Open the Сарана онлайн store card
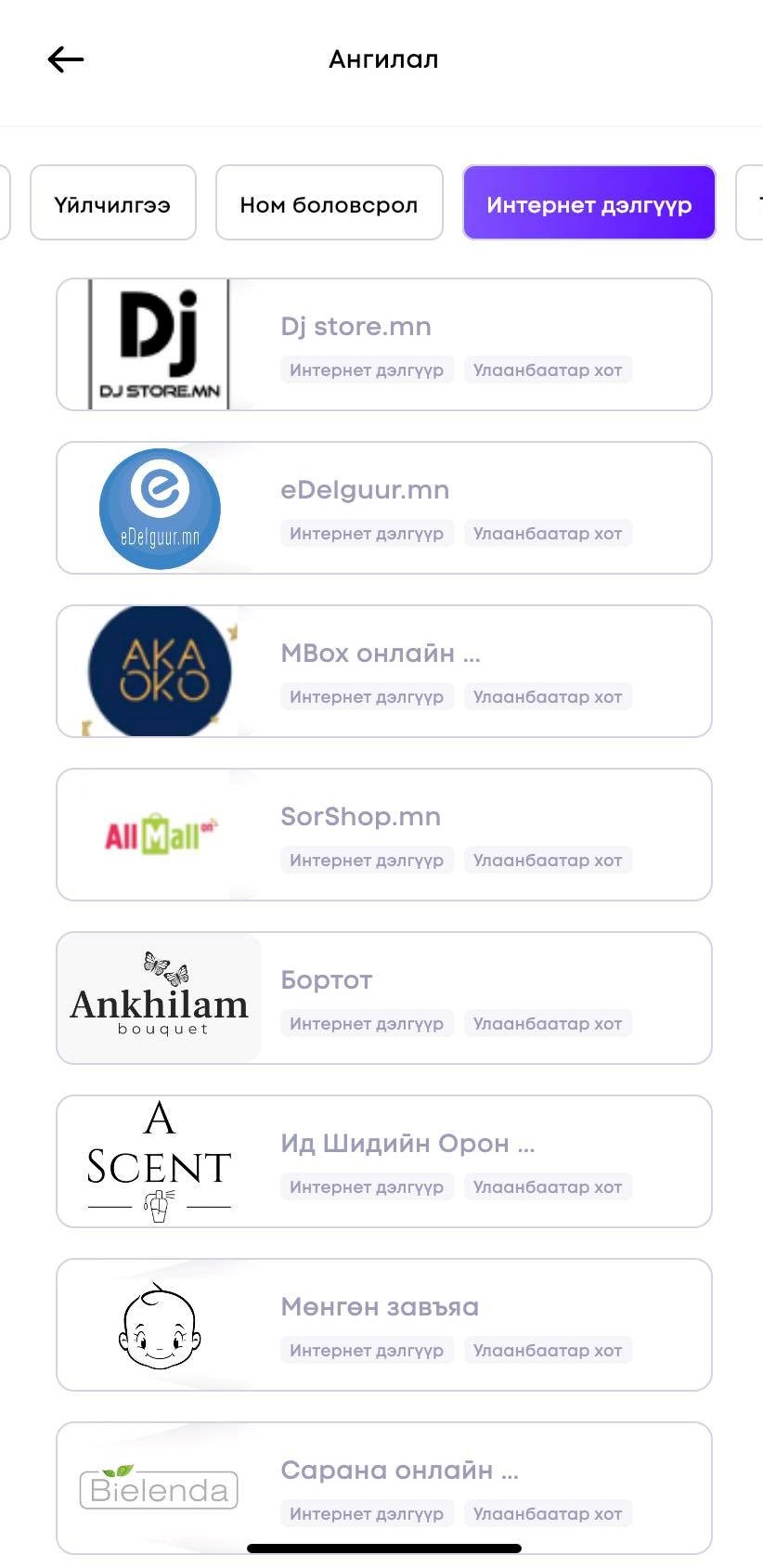This screenshot has width=763, height=1568. click(x=384, y=1488)
